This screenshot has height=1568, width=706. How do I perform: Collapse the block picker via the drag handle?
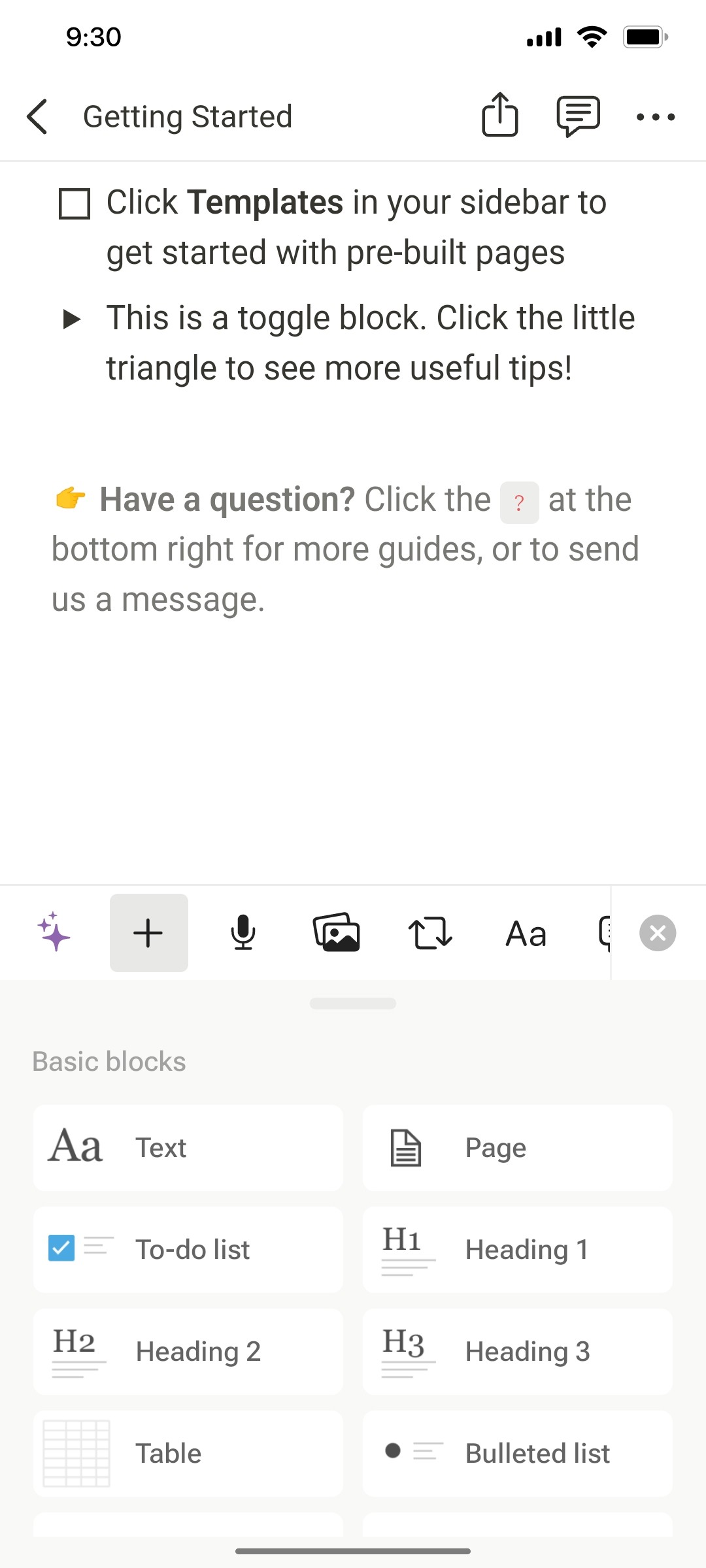(x=353, y=1004)
